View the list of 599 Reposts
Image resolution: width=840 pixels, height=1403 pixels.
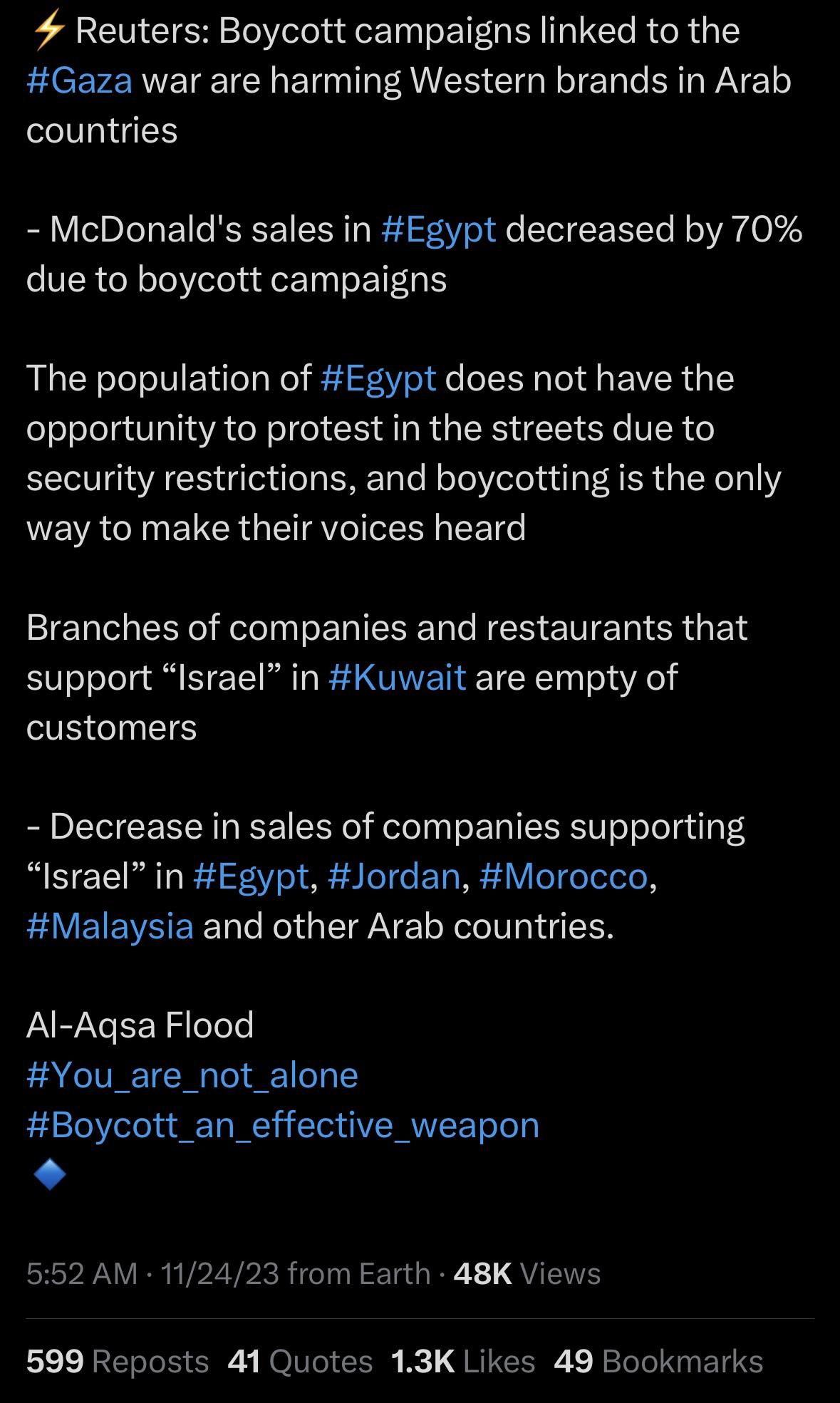pyautogui.click(x=118, y=1362)
